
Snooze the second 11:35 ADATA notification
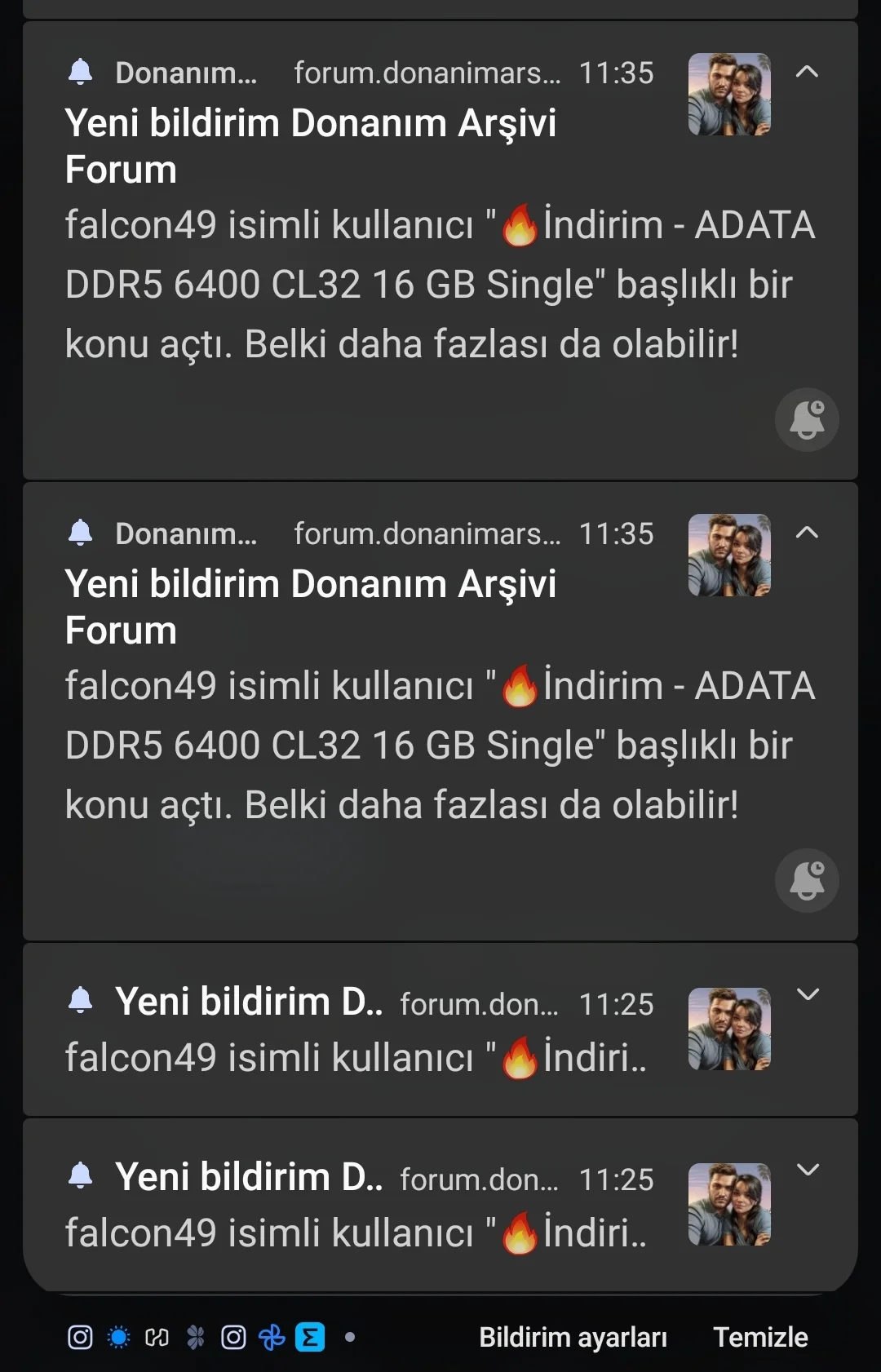[x=807, y=880]
